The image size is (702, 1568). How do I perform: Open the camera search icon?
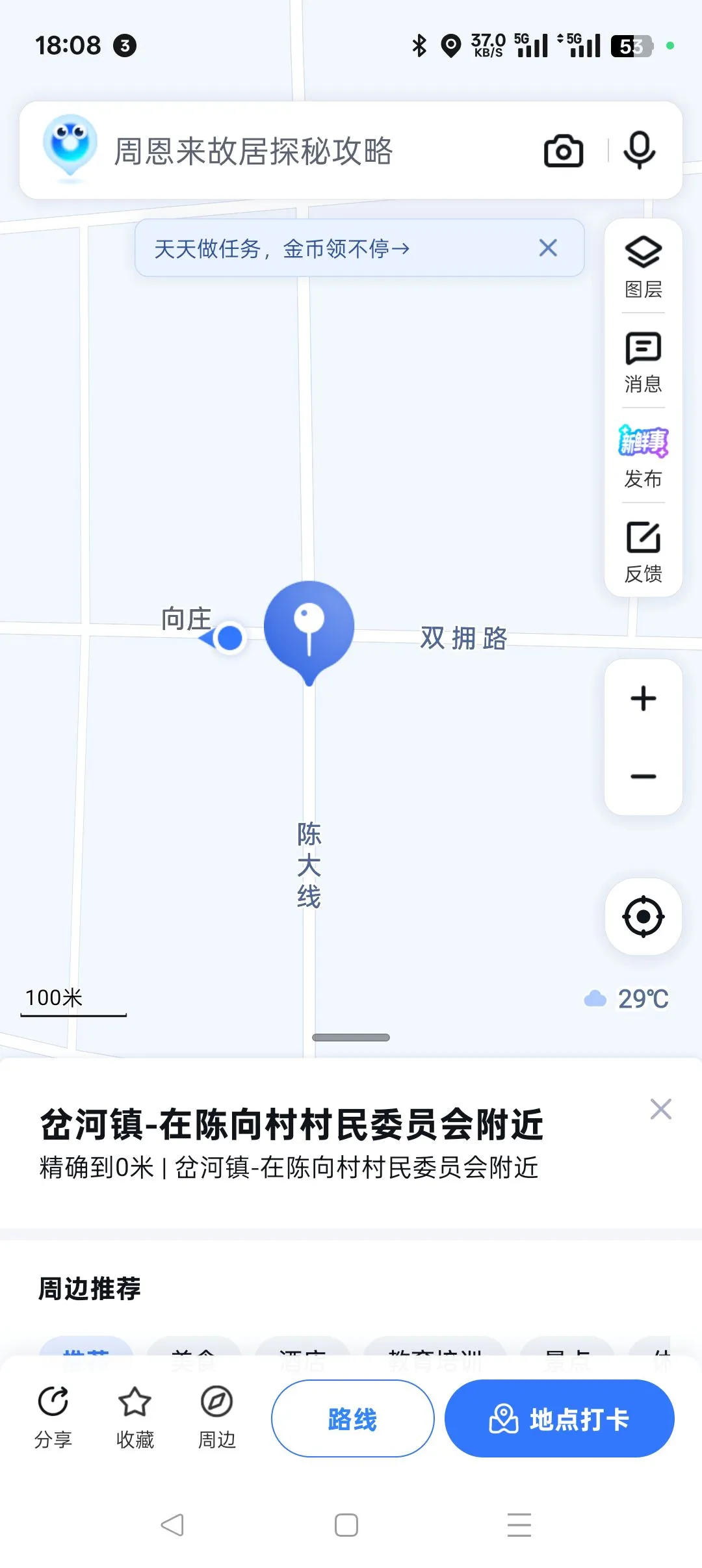click(563, 151)
